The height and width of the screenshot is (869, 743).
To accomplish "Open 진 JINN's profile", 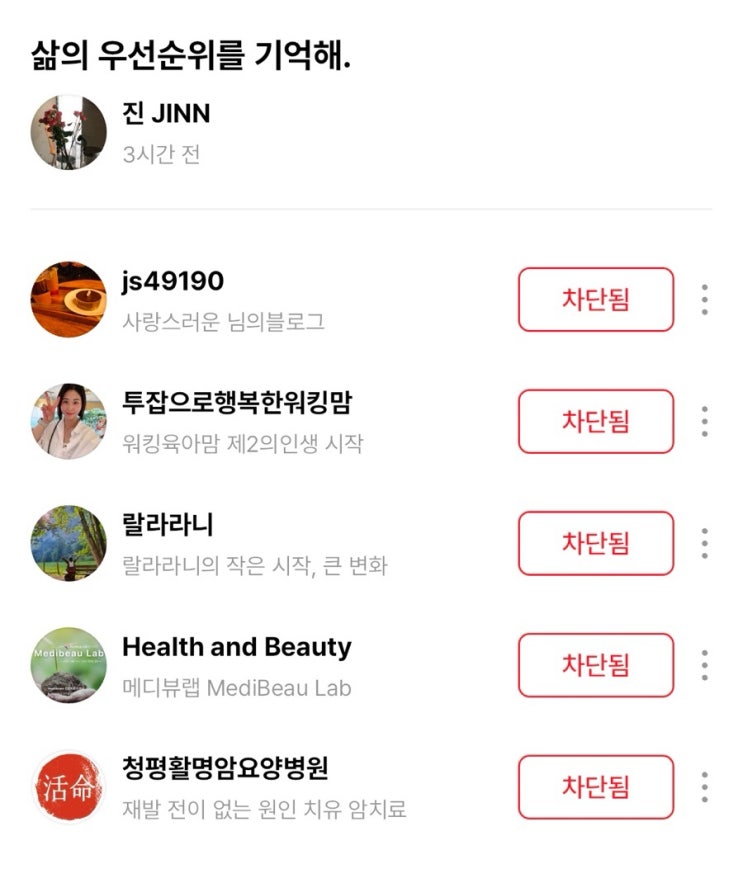I will pyautogui.click(x=166, y=114).
